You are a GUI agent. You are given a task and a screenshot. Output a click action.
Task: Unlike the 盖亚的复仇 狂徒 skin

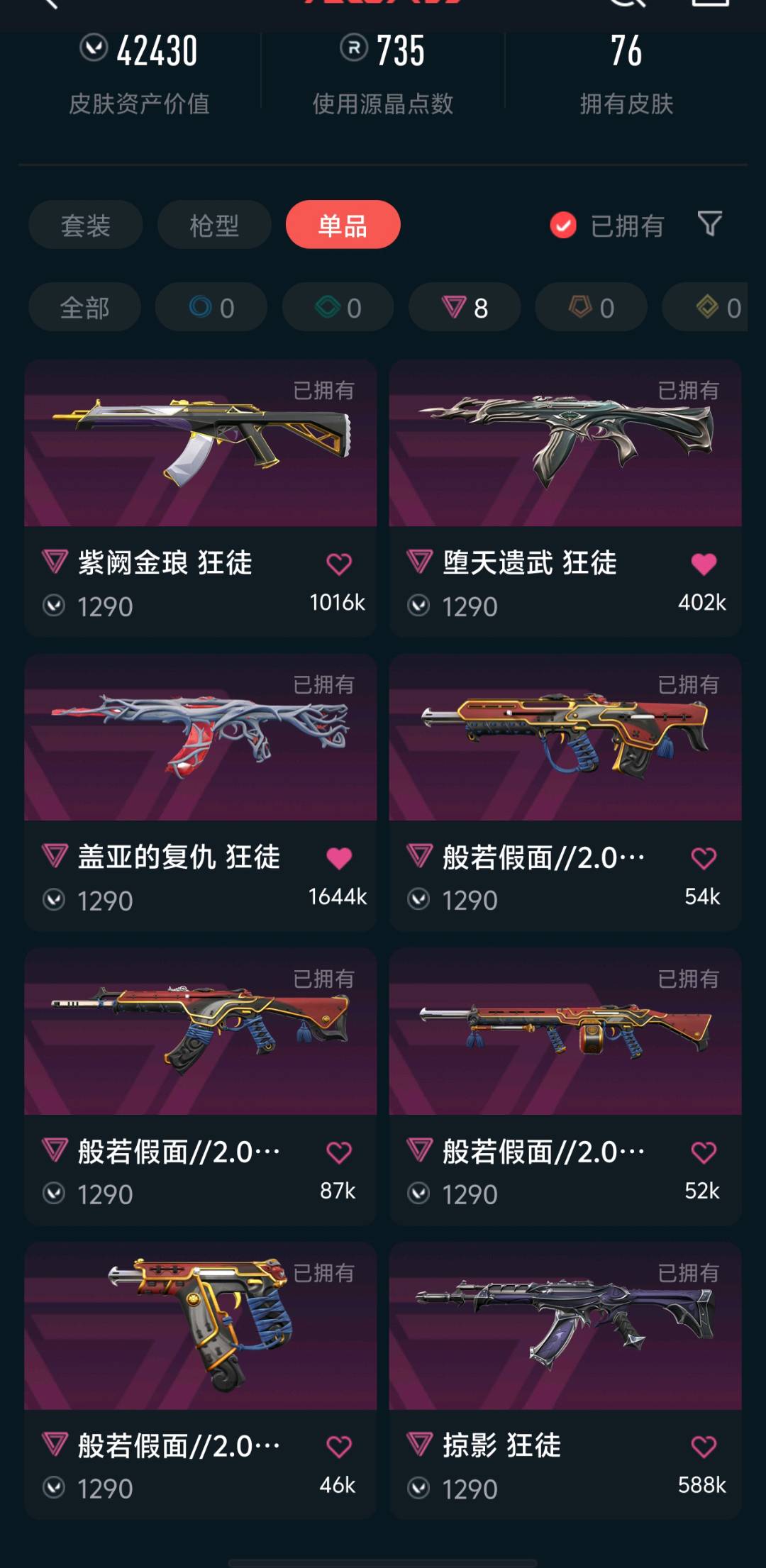click(339, 859)
